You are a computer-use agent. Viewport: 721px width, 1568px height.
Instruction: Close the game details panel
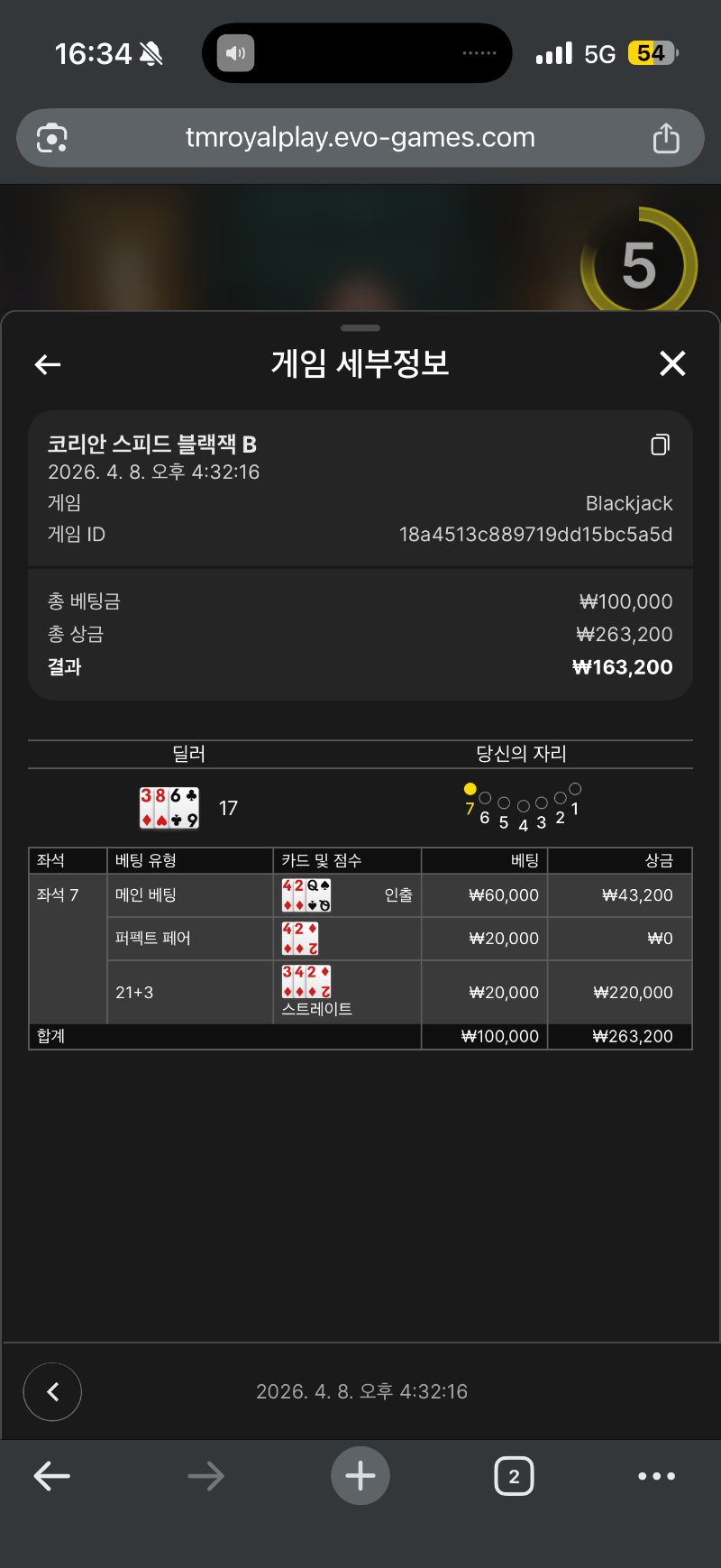(672, 363)
